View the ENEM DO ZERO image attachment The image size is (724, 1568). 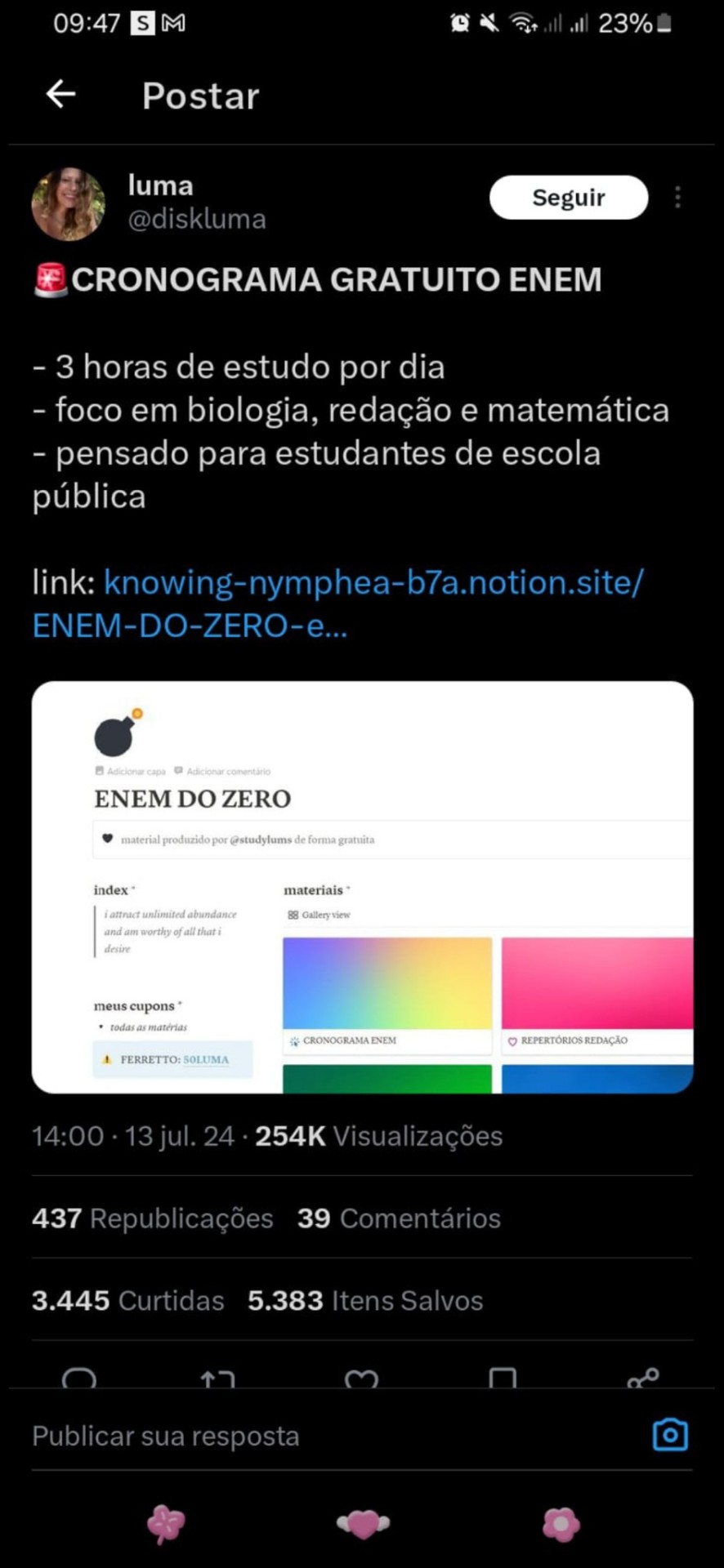click(x=362, y=887)
